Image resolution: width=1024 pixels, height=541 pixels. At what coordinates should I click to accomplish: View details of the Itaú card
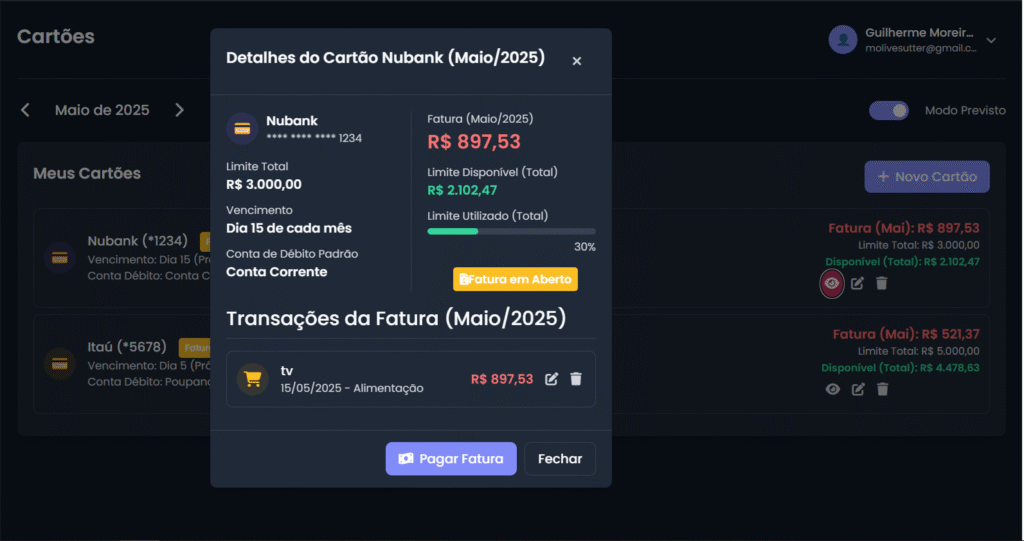[x=832, y=389]
